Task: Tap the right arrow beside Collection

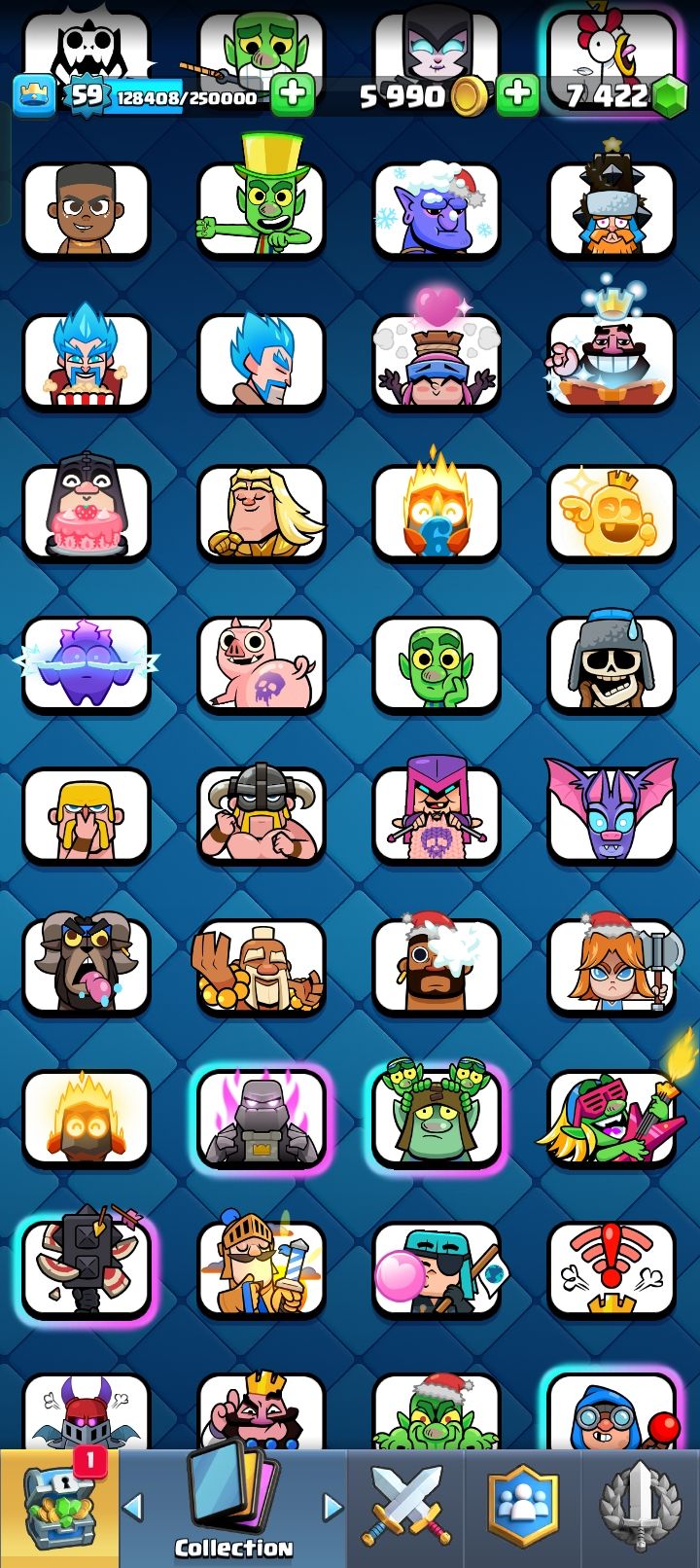Action: [332, 1507]
